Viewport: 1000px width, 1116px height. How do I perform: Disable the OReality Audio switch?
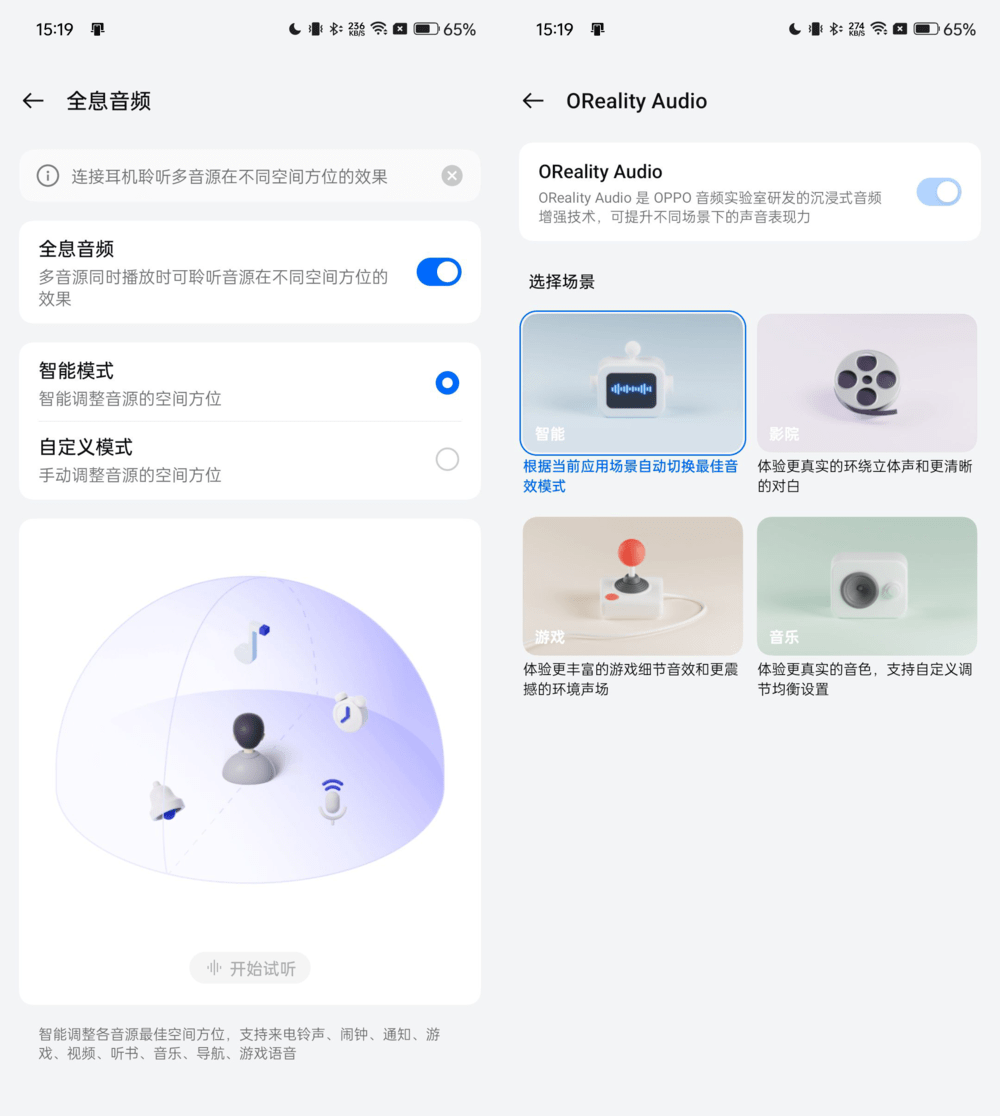938,192
